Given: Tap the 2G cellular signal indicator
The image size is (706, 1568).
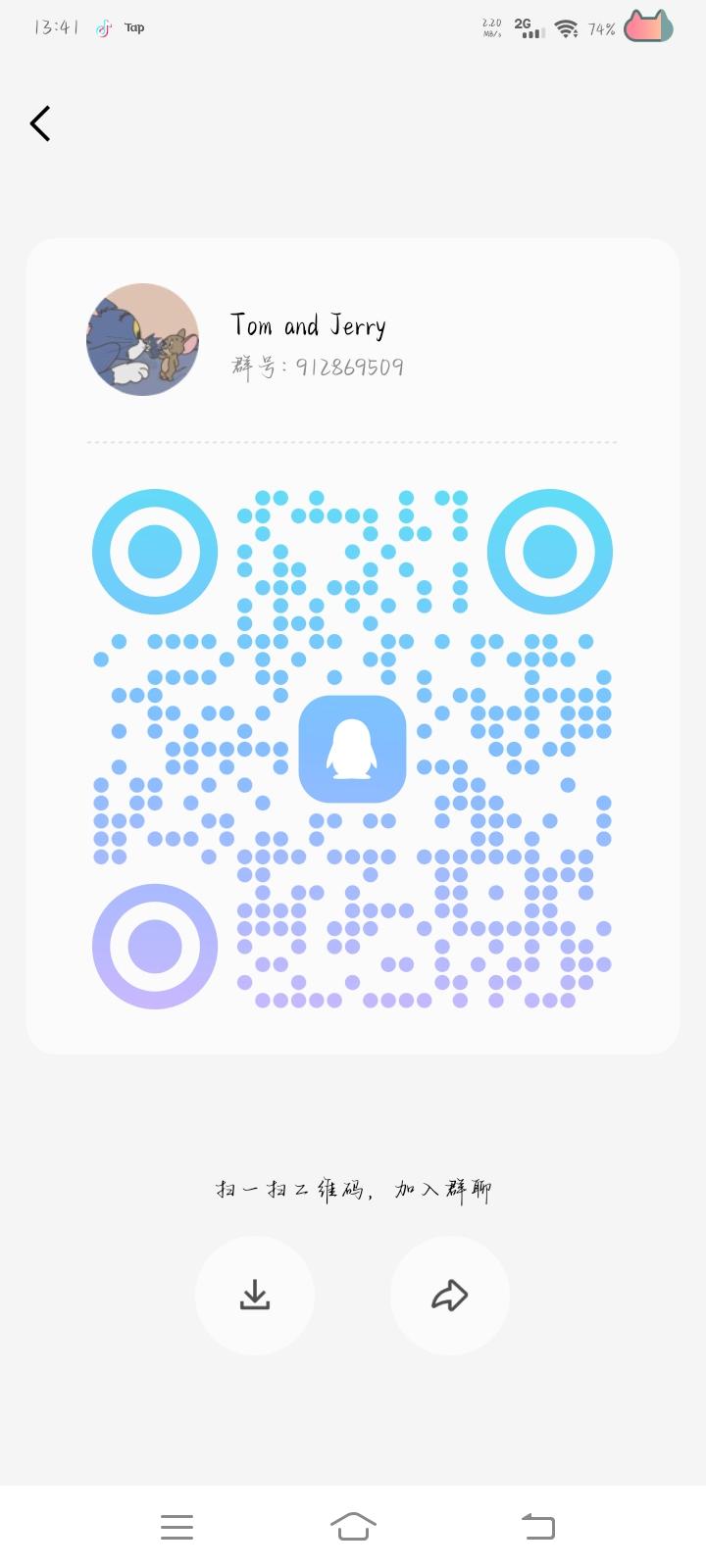Looking at the screenshot, I should (529, 27).
